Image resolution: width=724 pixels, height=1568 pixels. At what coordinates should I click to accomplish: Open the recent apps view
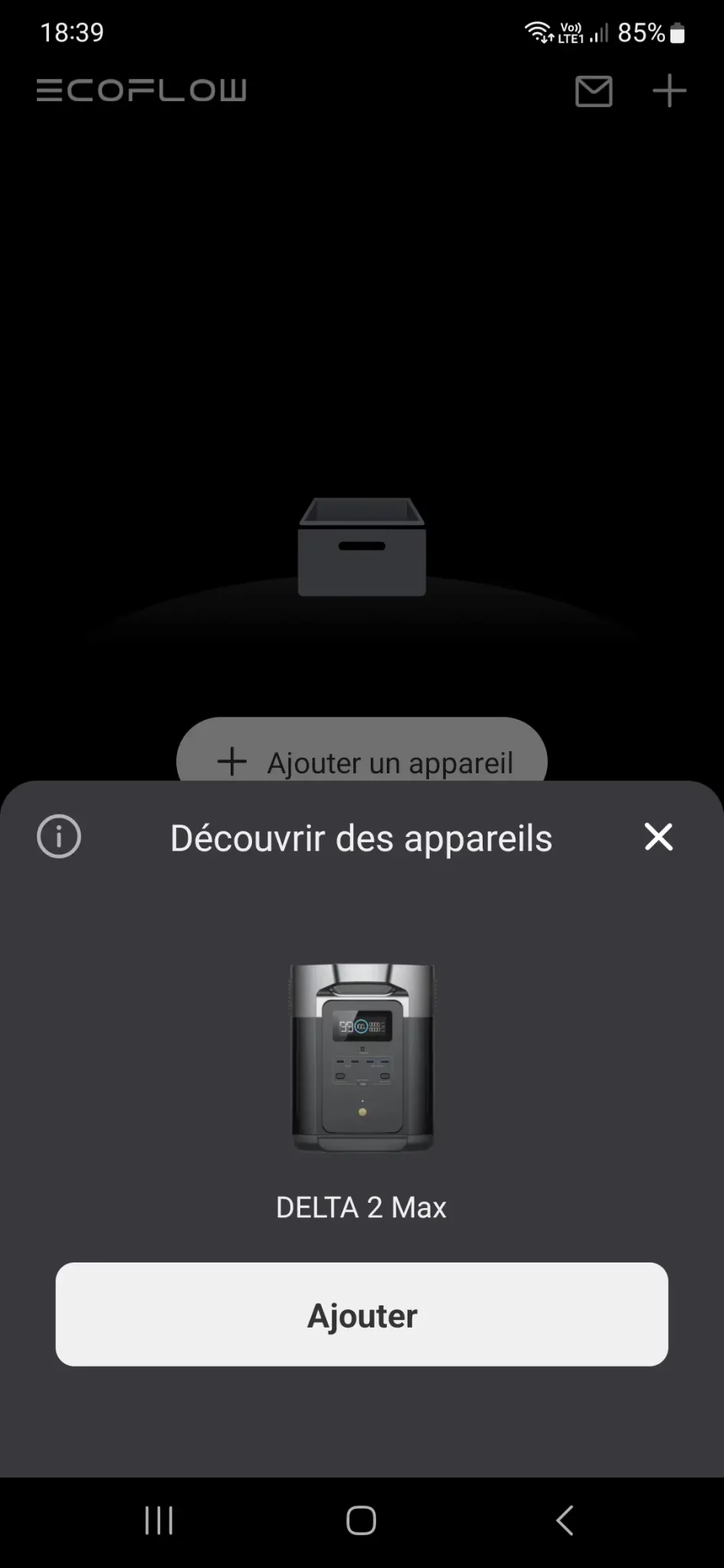pos(159,1520)
